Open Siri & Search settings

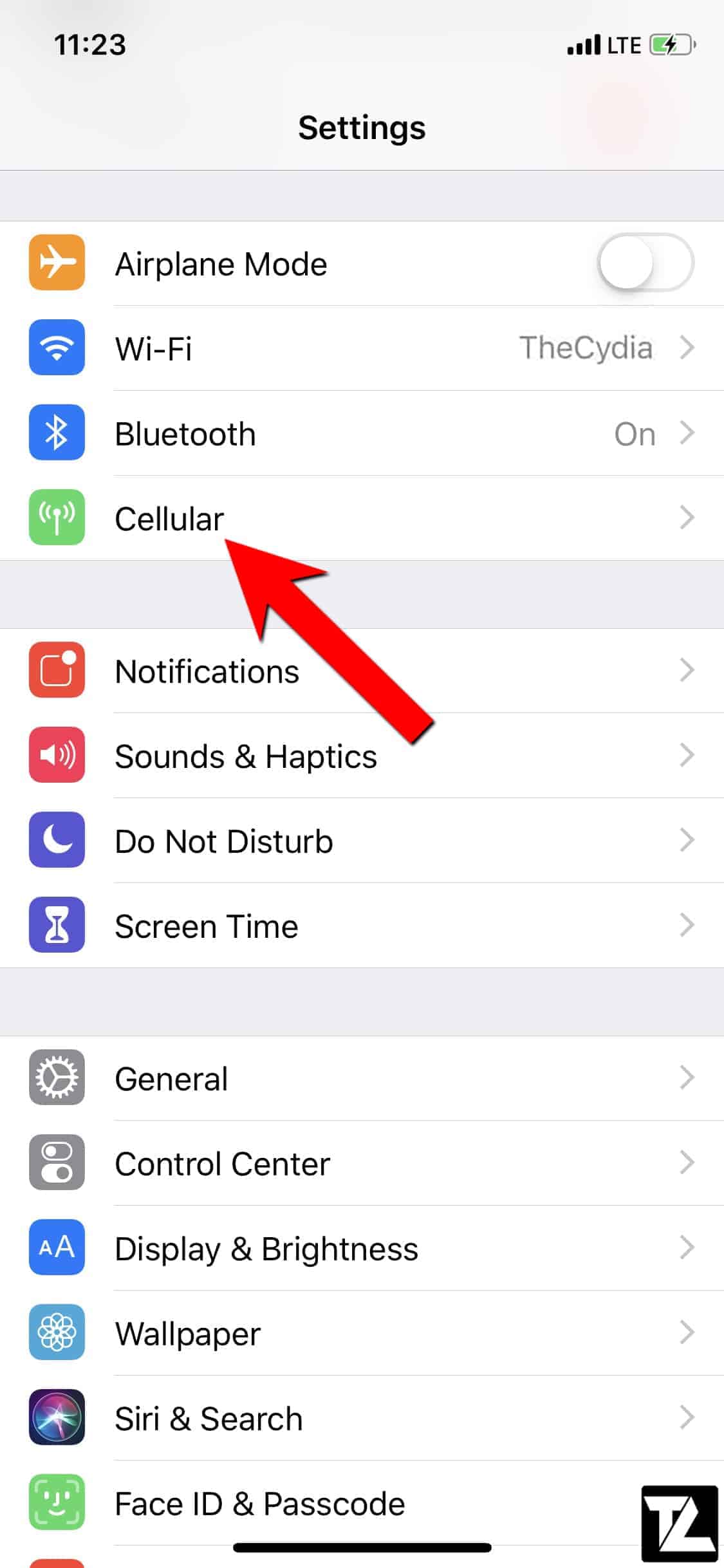[362, 1418]
